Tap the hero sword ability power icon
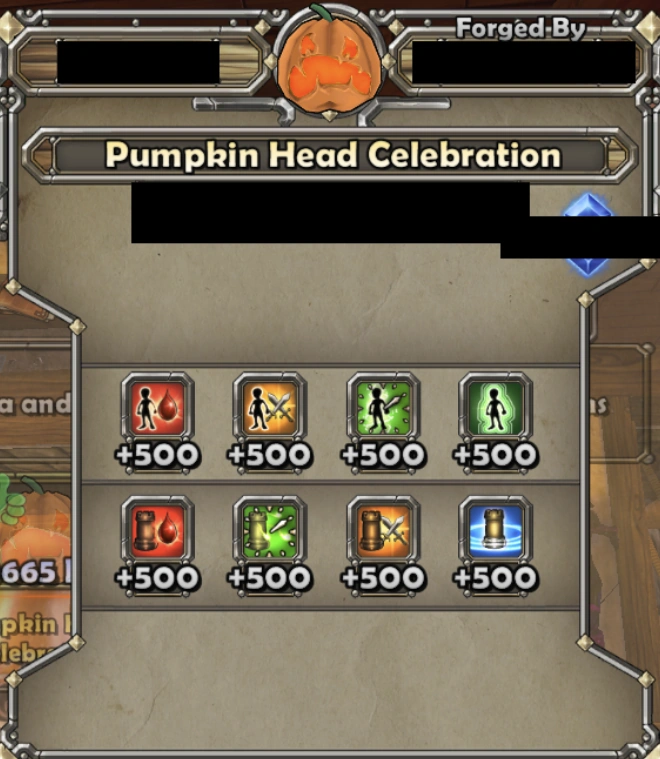Image resolution: width=660 pixels, height=759 pixels. 384,407
